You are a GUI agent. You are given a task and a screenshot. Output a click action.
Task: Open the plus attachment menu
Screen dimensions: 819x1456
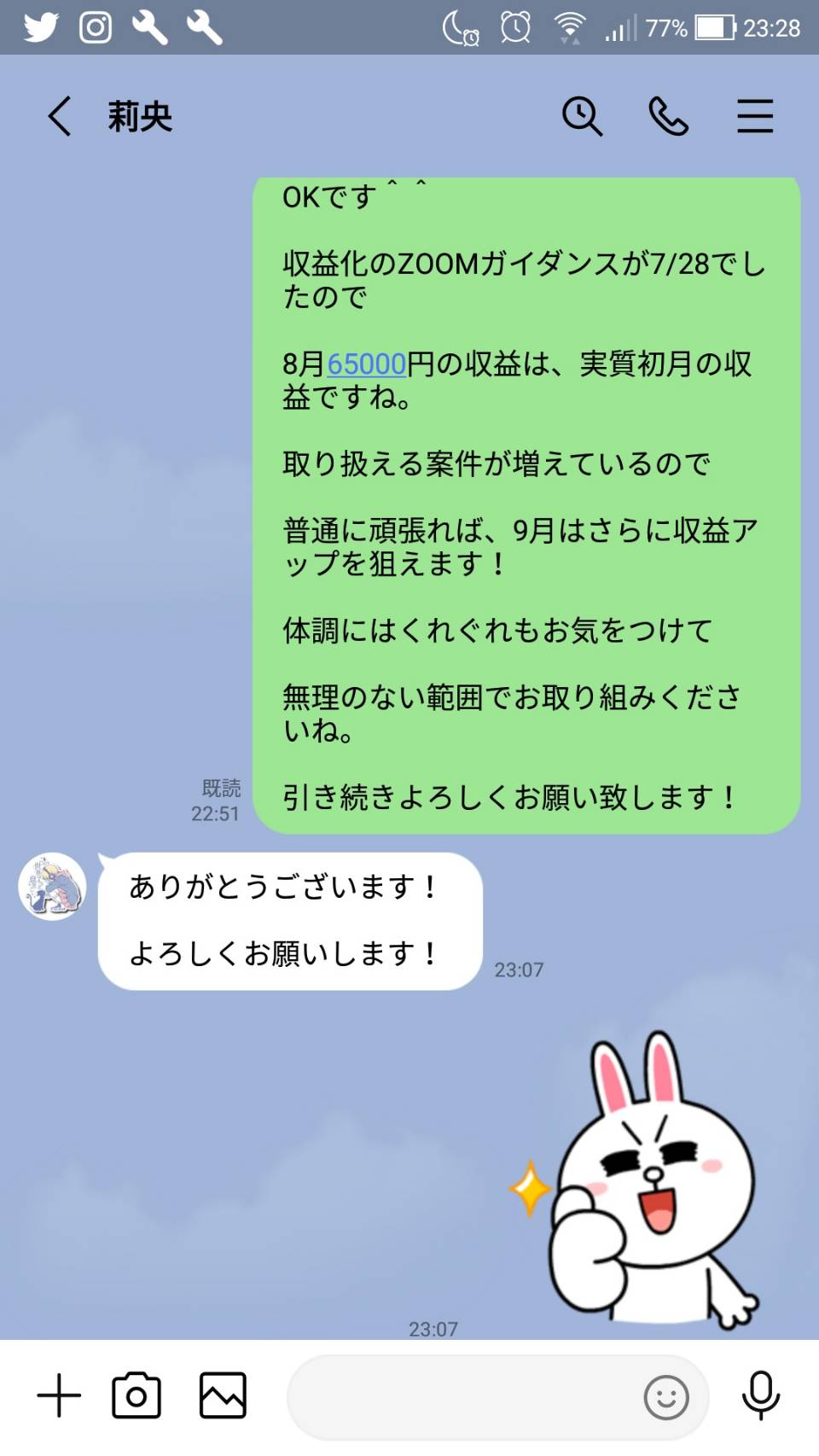pos(59,1395)
